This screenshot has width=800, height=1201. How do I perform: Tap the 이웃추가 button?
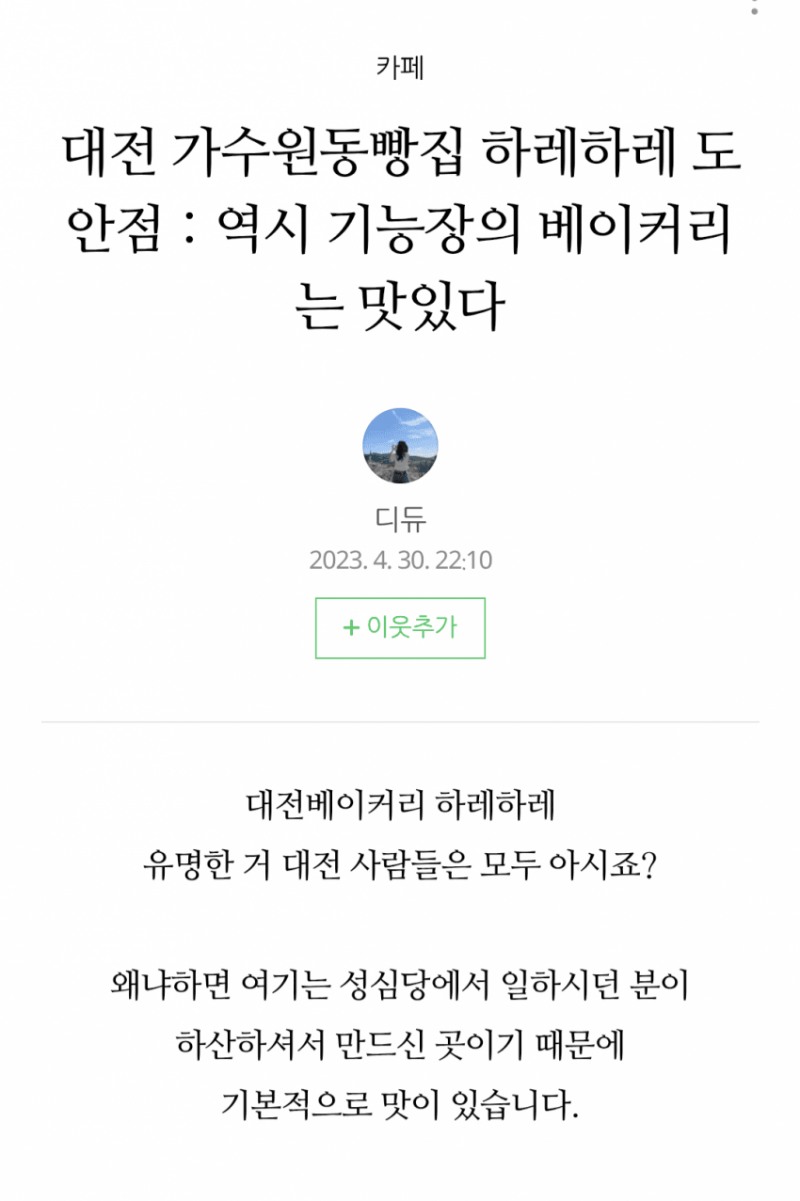click(x=400, y=628)
